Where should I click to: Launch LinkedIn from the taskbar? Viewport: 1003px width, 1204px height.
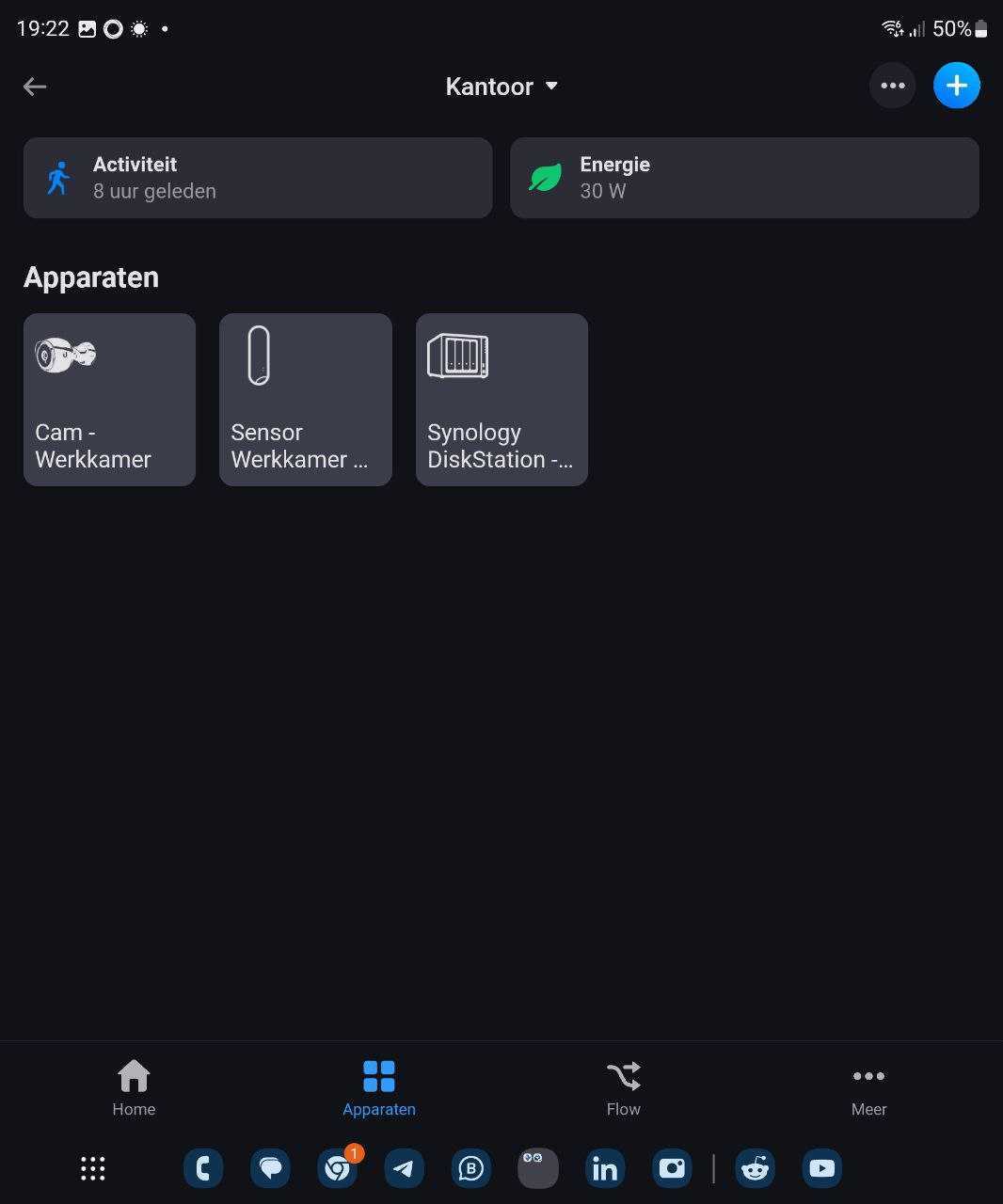tap(605, 1168)
